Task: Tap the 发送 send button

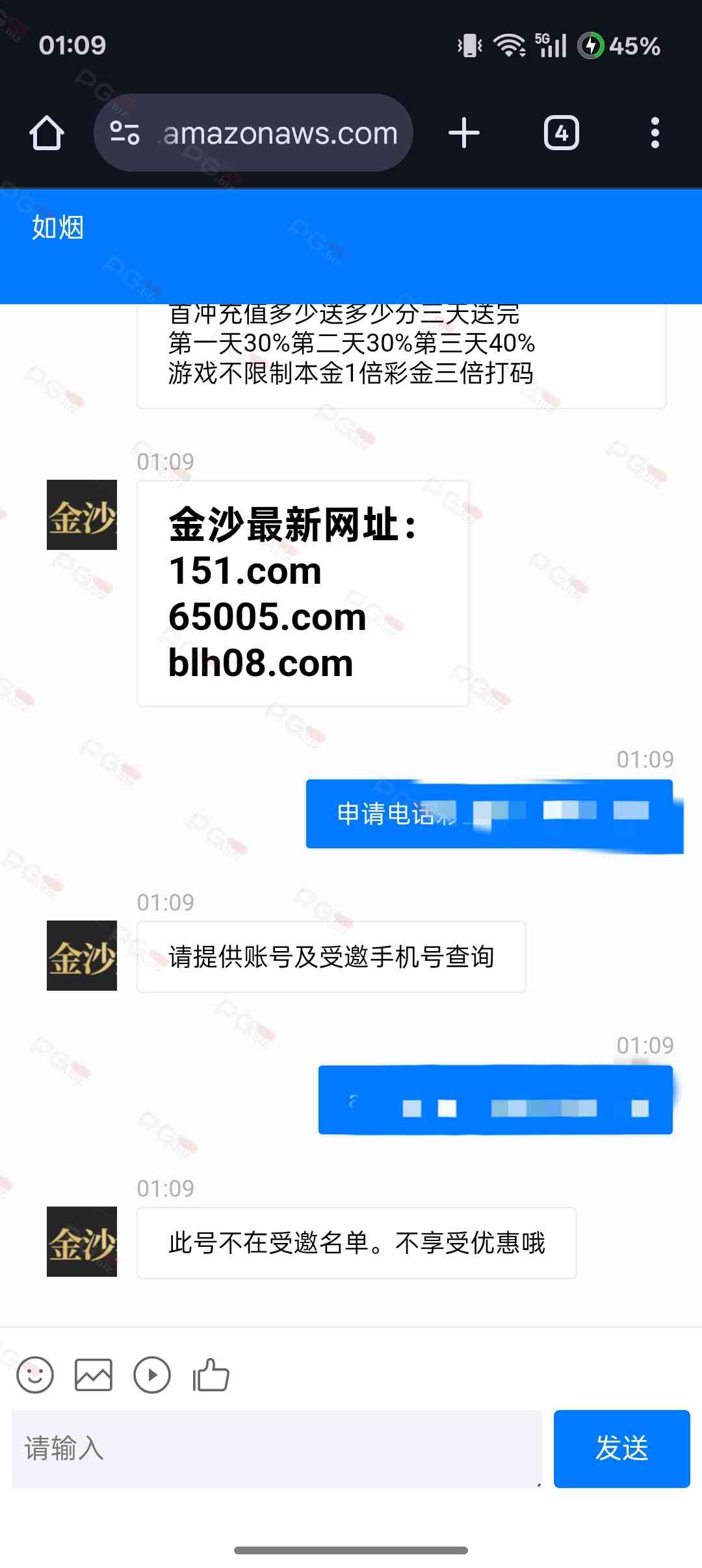Action: point(621,1448)
